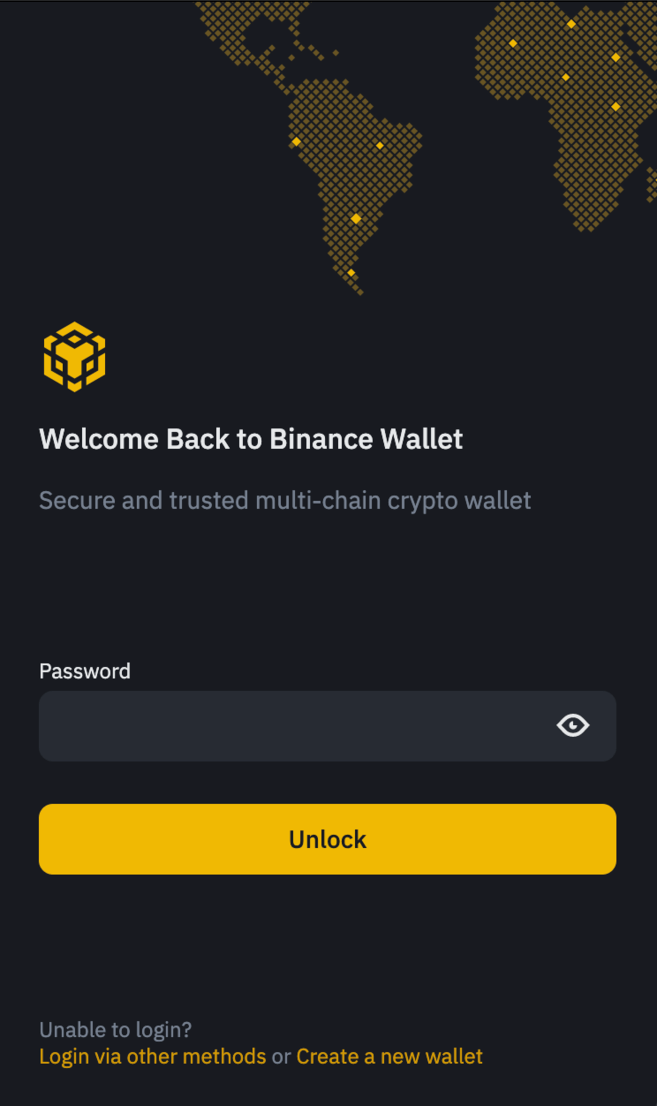
Task: Open Login via other methods
Action: coord(152,1056)
